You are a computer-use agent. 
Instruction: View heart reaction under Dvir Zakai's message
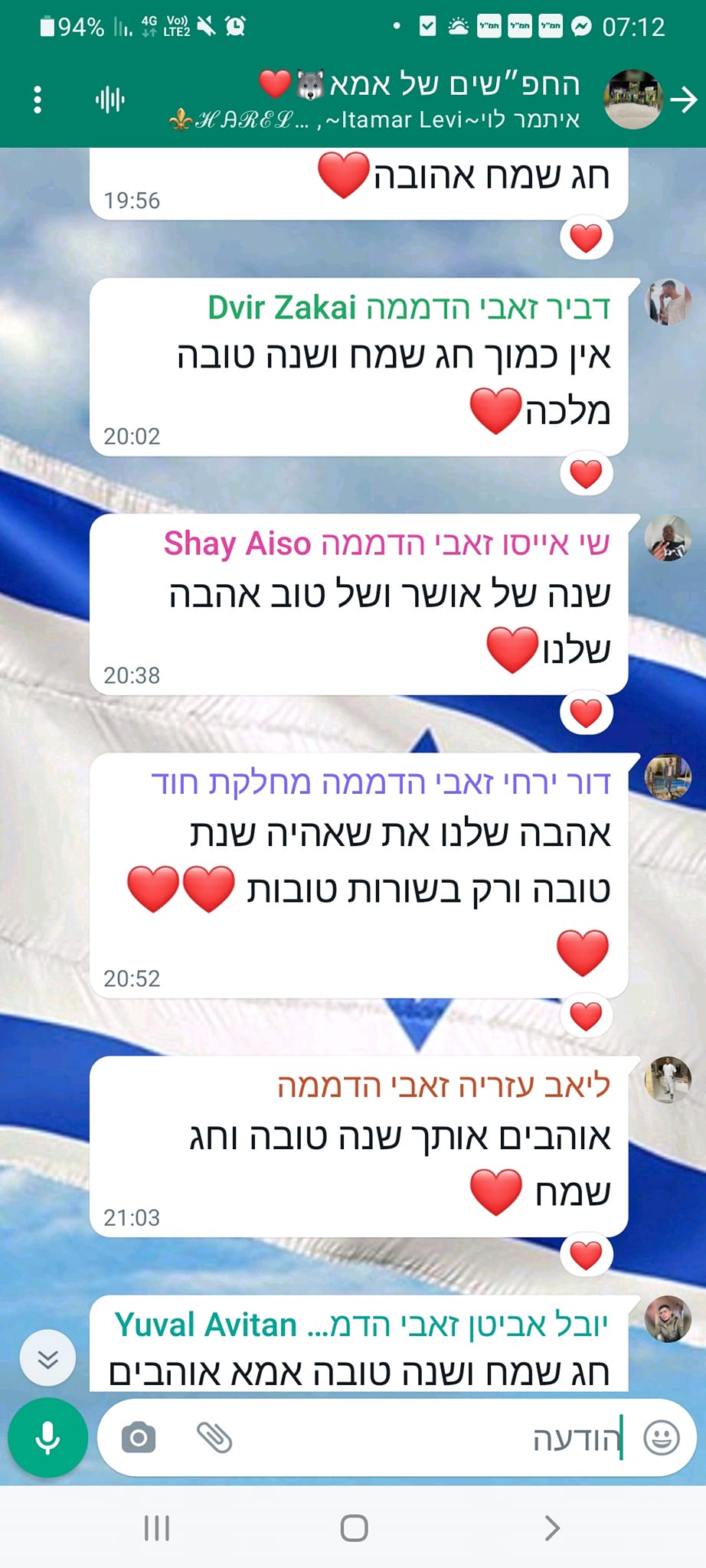point(587,474)
